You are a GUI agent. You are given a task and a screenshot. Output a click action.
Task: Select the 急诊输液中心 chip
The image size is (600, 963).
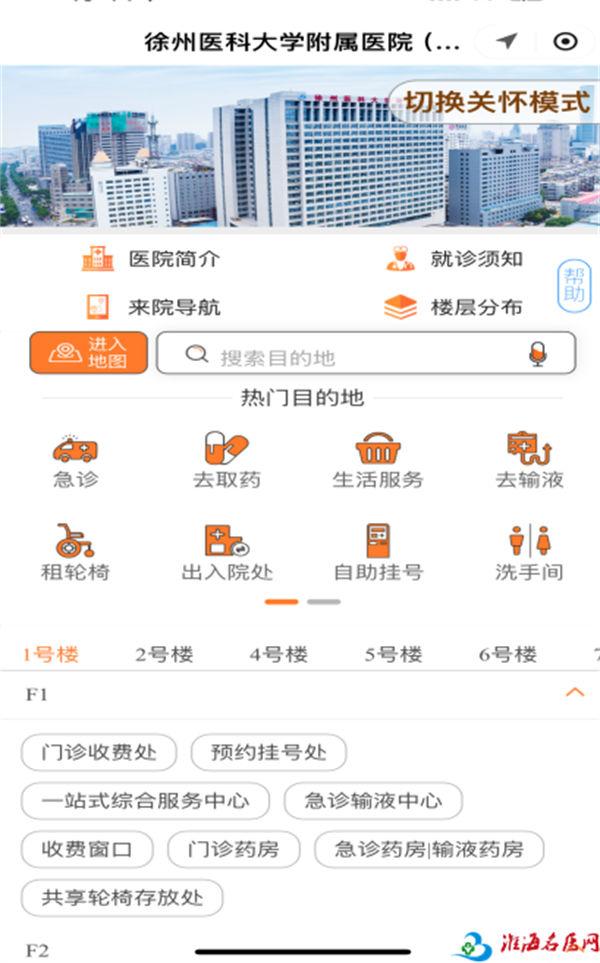[x=373, y=800]
